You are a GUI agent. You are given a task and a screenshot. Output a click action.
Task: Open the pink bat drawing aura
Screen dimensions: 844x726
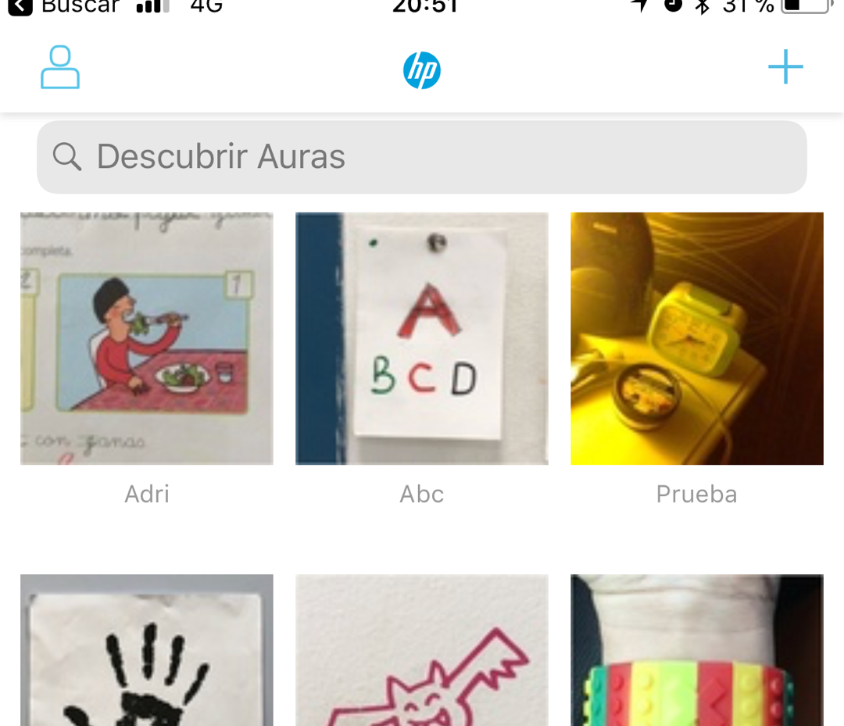pyautogui.click(x=421, y=650)
